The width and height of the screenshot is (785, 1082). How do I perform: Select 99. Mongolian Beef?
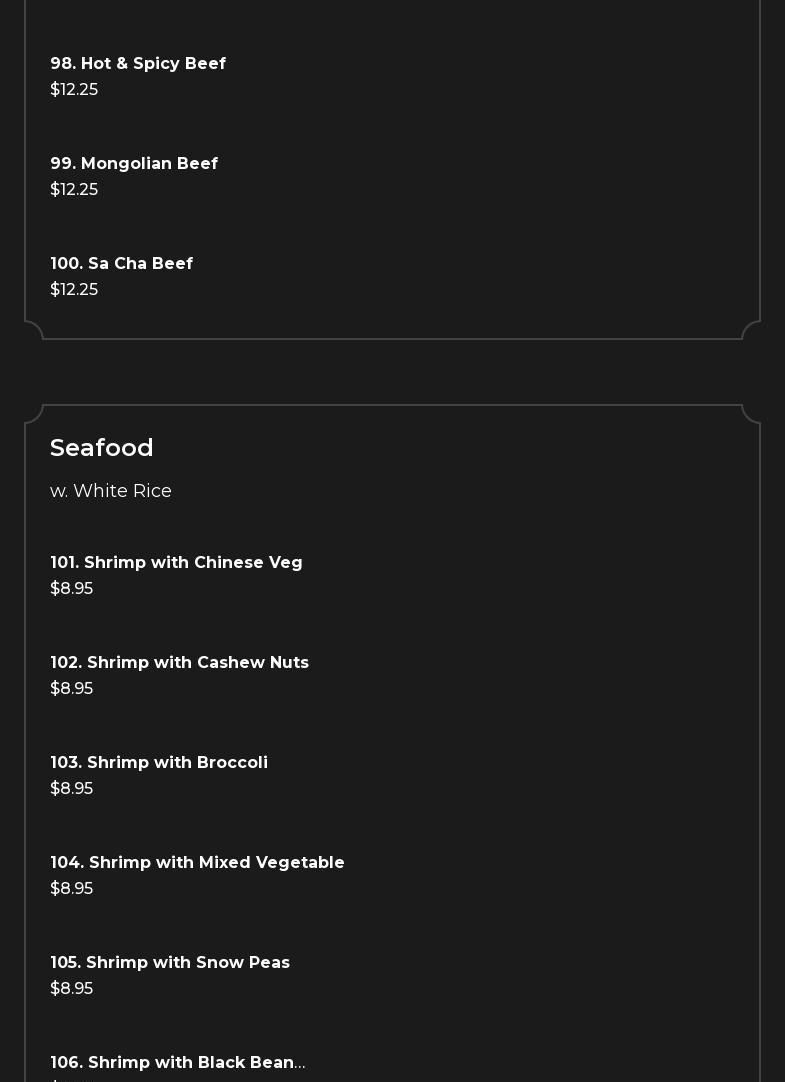[x=134, y=164]
